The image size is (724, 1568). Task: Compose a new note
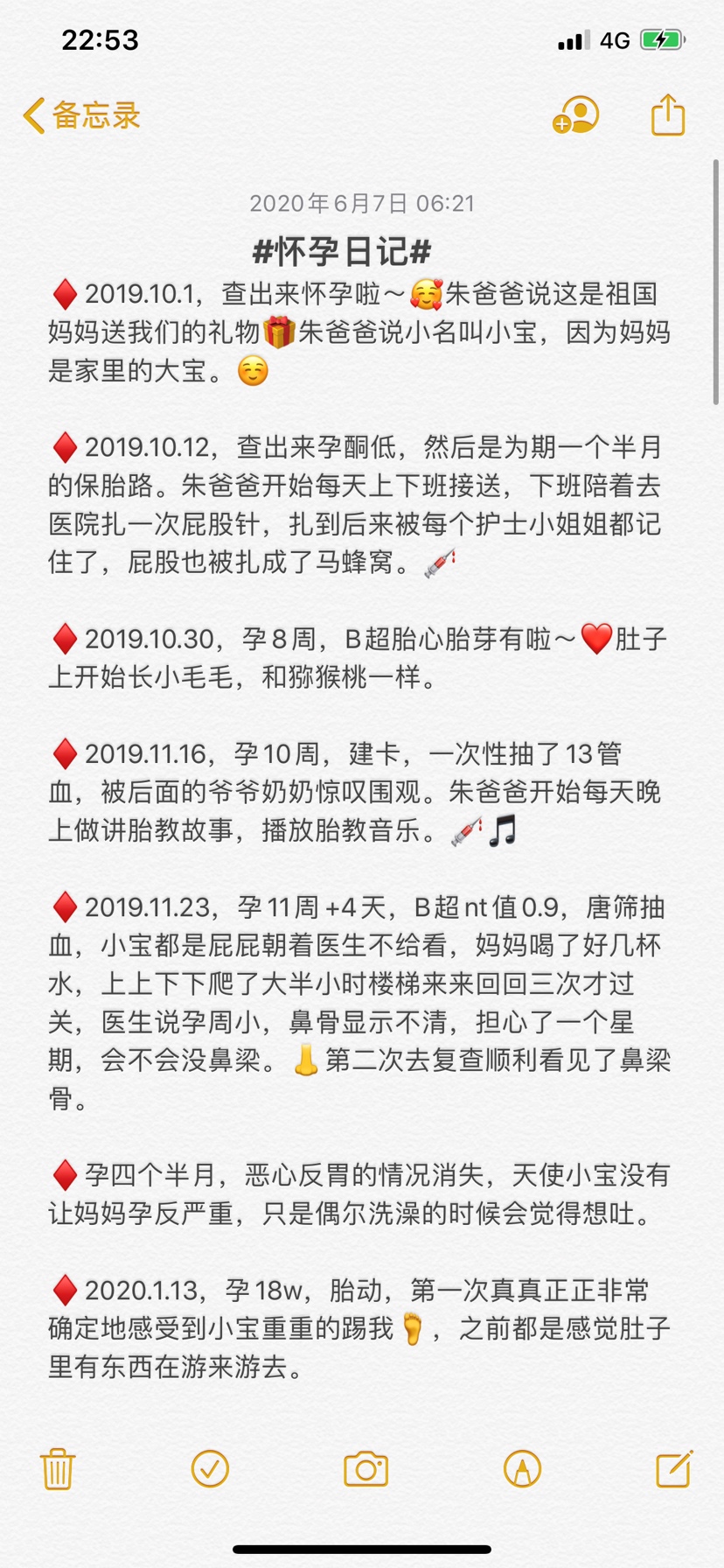674,1468
